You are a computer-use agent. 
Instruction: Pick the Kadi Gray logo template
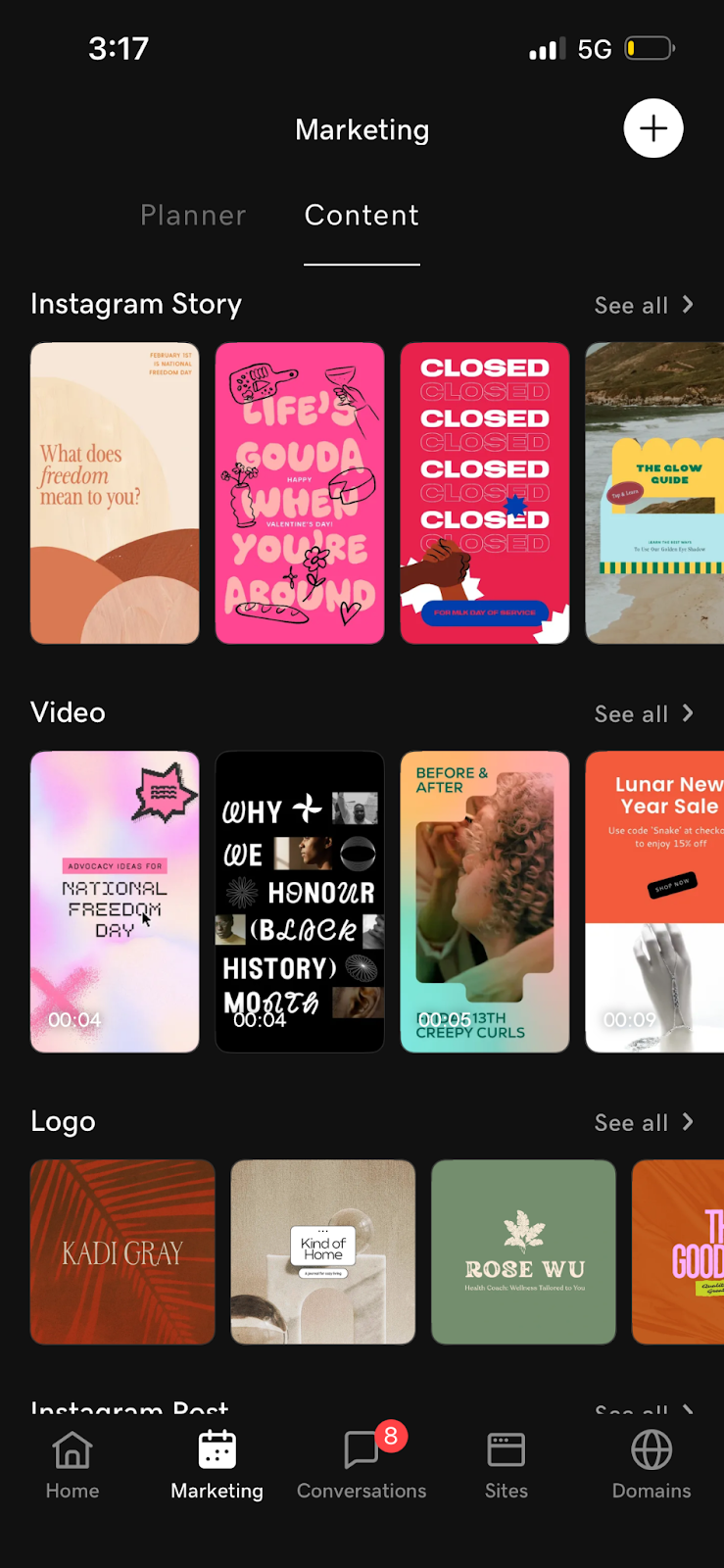pyautogui.click(x=122, y=1251)
